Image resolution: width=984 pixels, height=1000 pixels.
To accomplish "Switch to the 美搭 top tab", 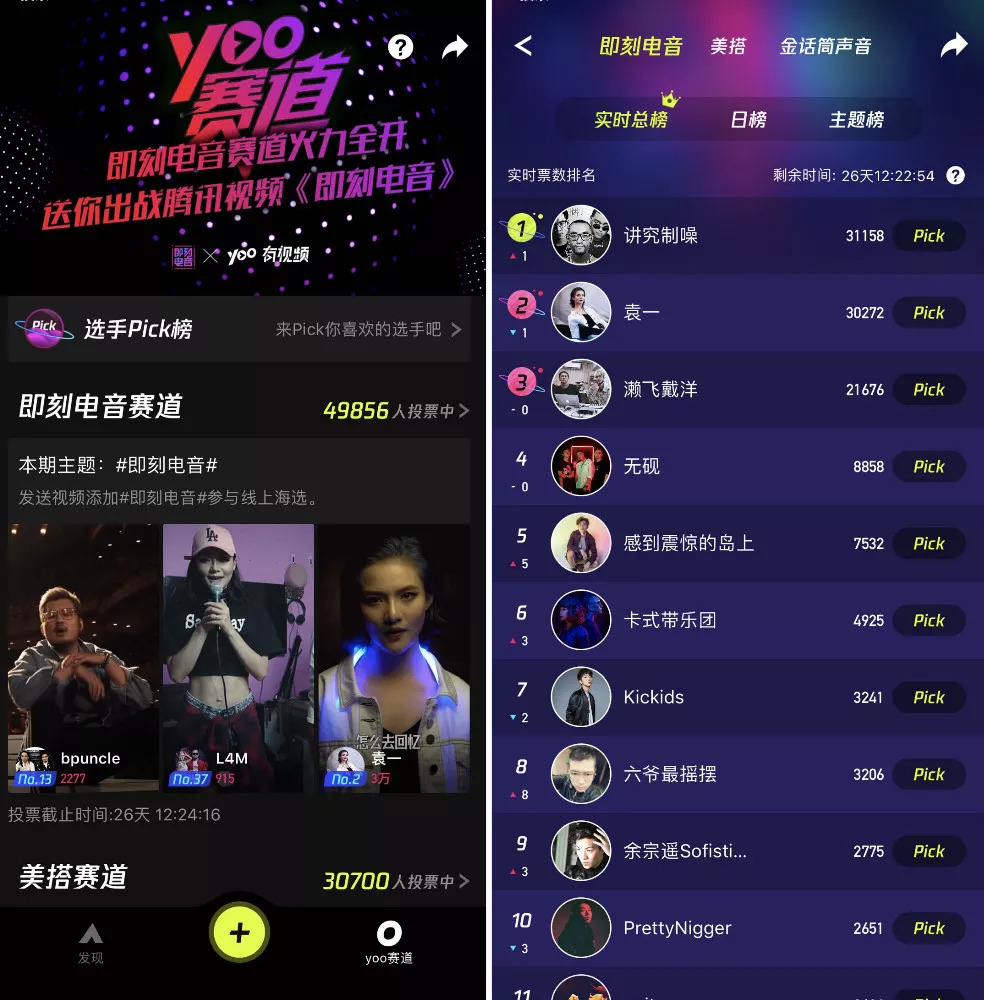I will 728,46.
